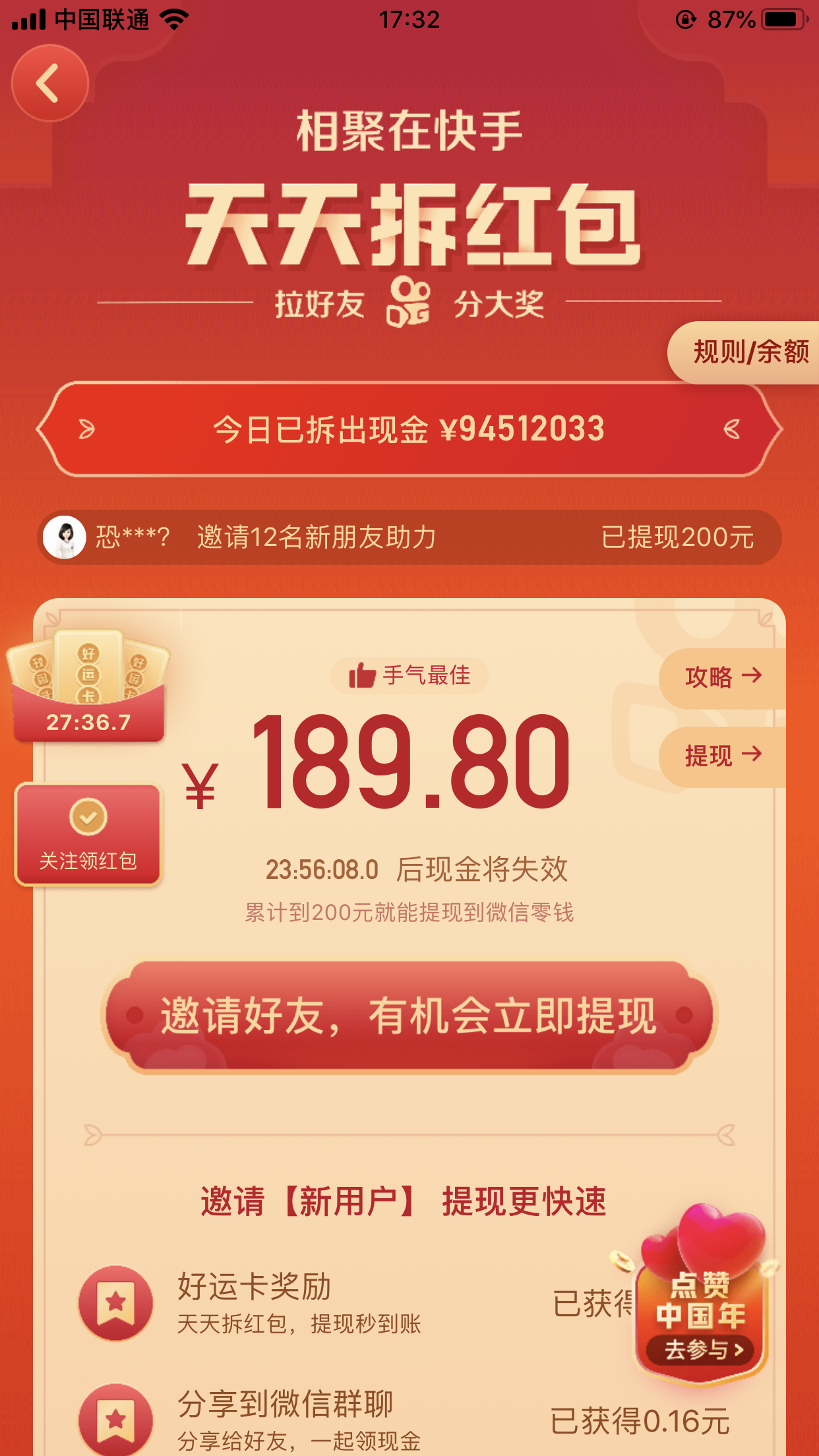
Task: Open the 分享到微信群聊 task row
Action: (x=297, y=1419)
